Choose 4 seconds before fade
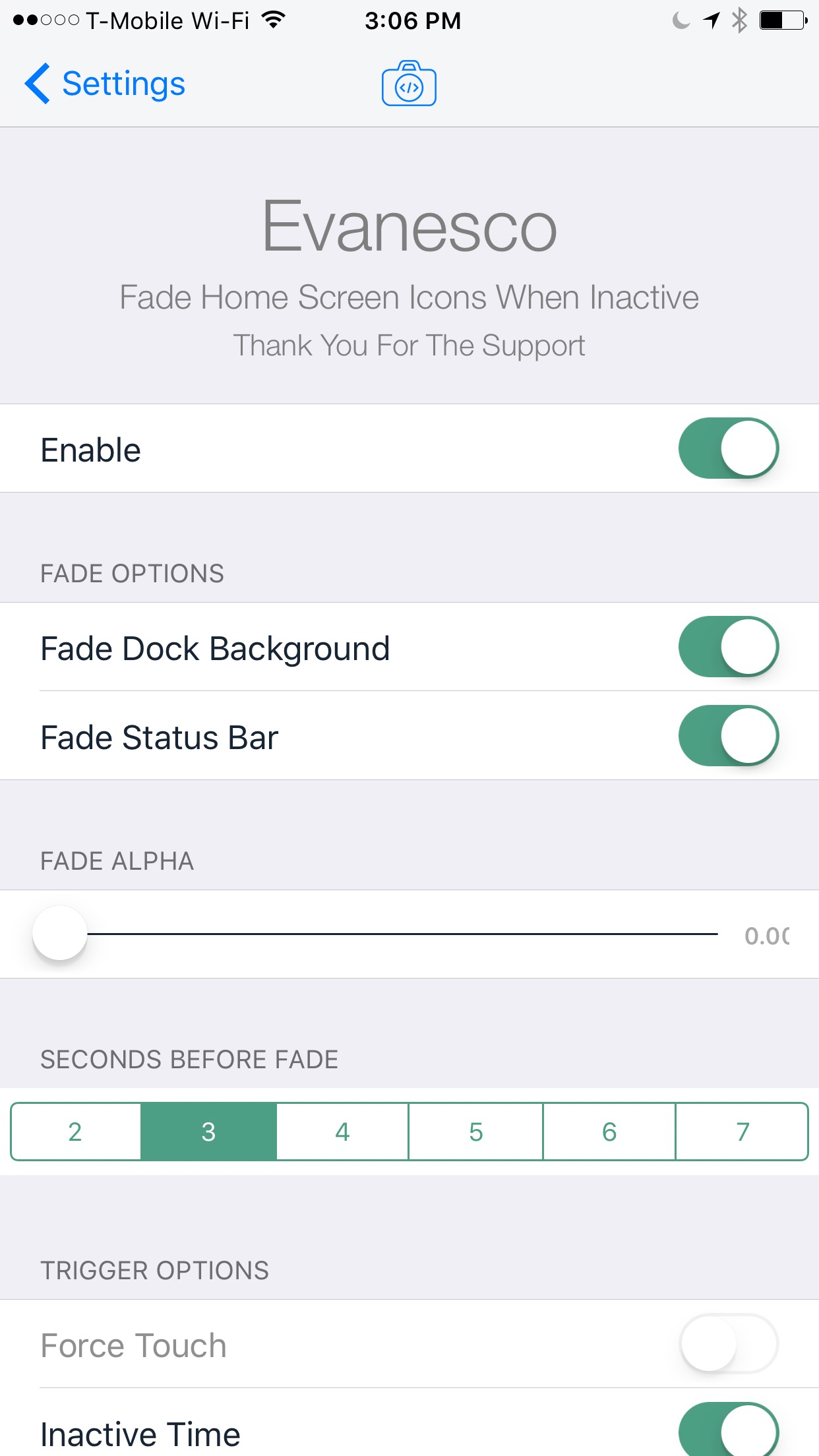This screenshot has width=819, height=1456. click(x=342, y=1132)
